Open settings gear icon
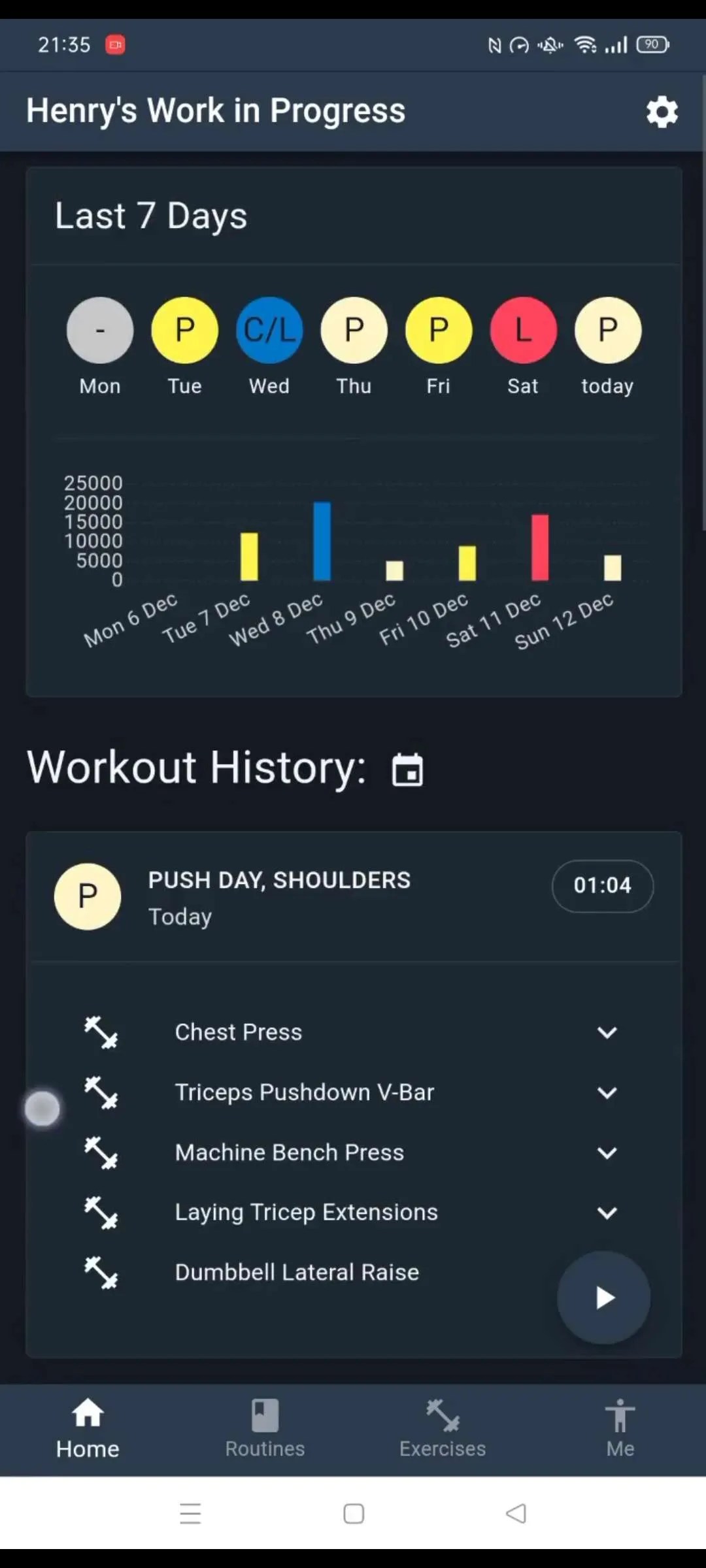Viewport: 706px width, 1568px height. pyautogui.click(x=662, y=112)
